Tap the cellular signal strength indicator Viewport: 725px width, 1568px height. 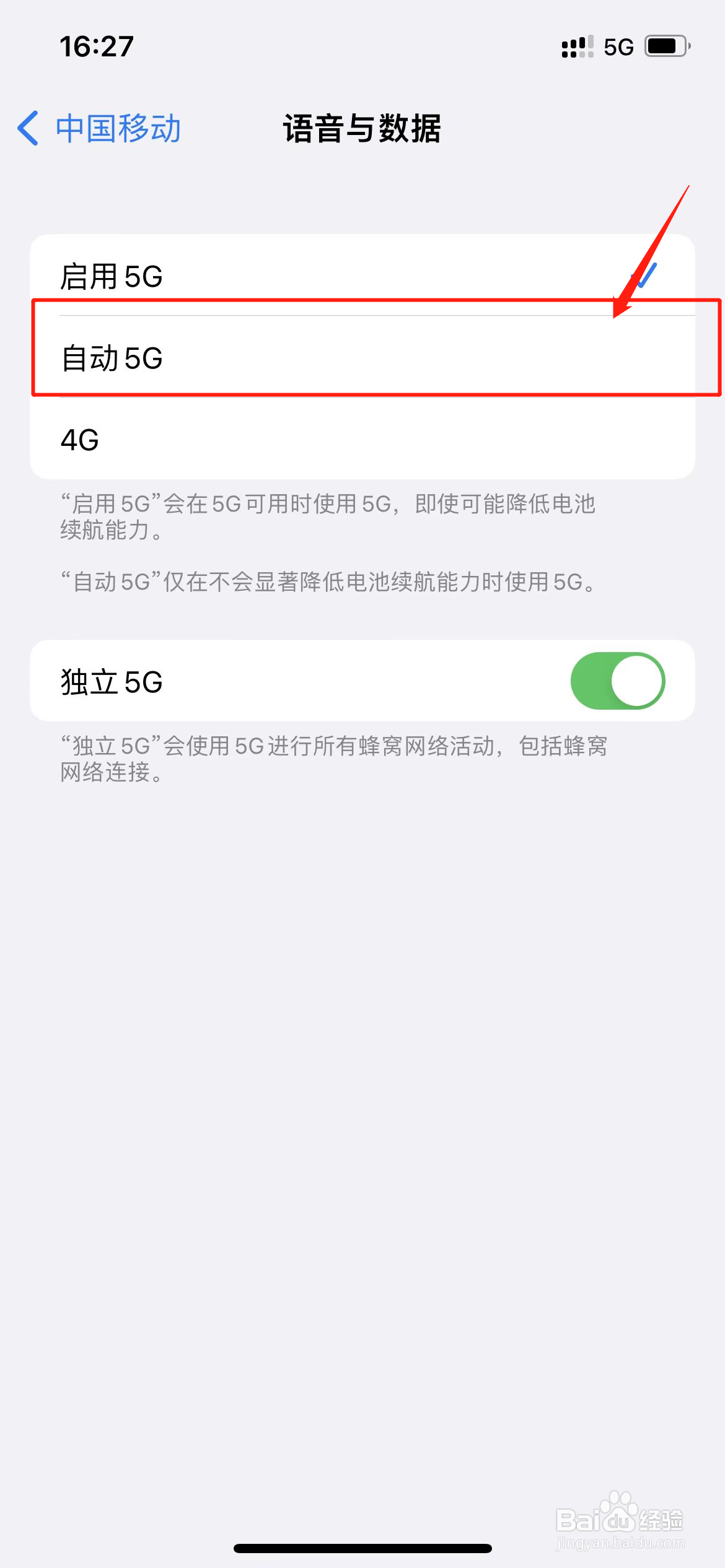click(x=576, y=46)
